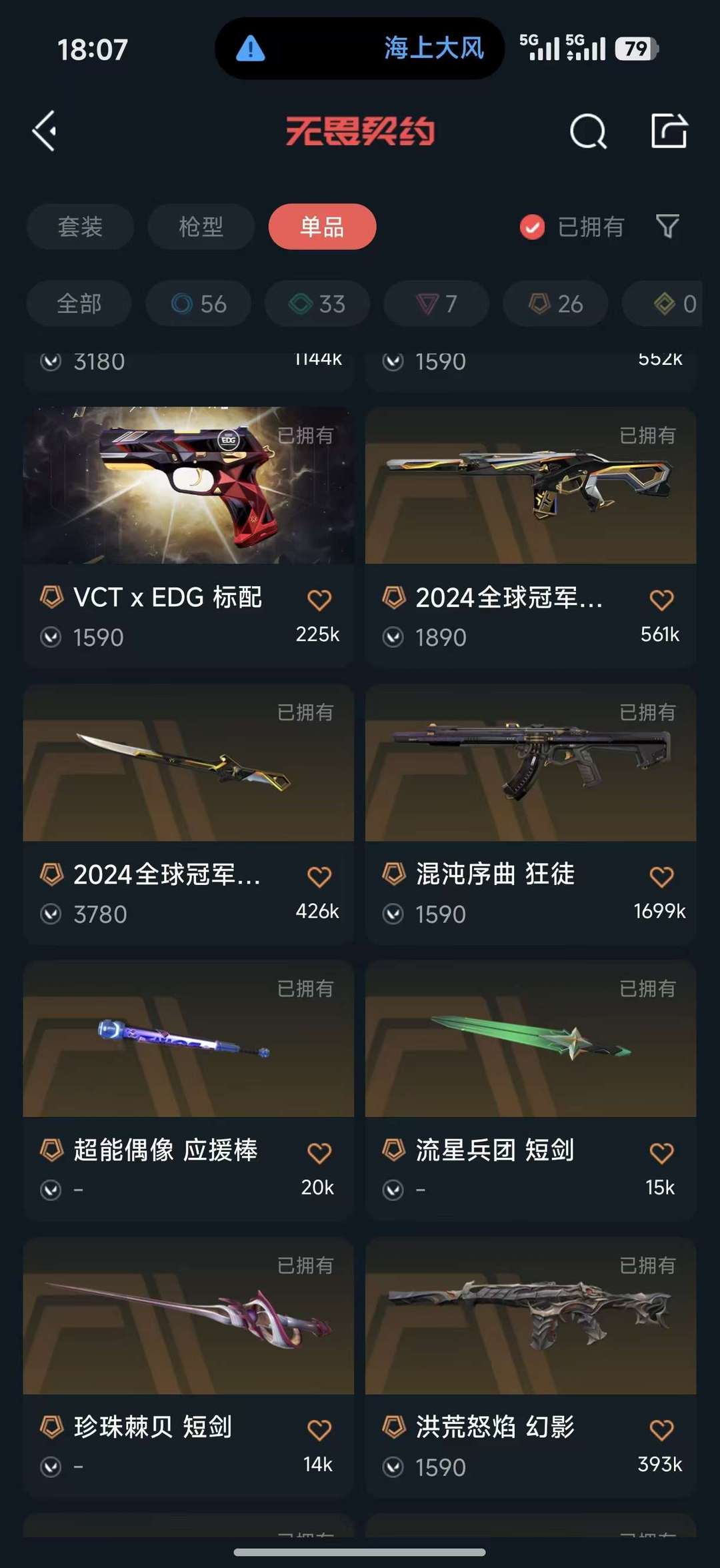Select the 全部 rarity chip

coord(79,304)
